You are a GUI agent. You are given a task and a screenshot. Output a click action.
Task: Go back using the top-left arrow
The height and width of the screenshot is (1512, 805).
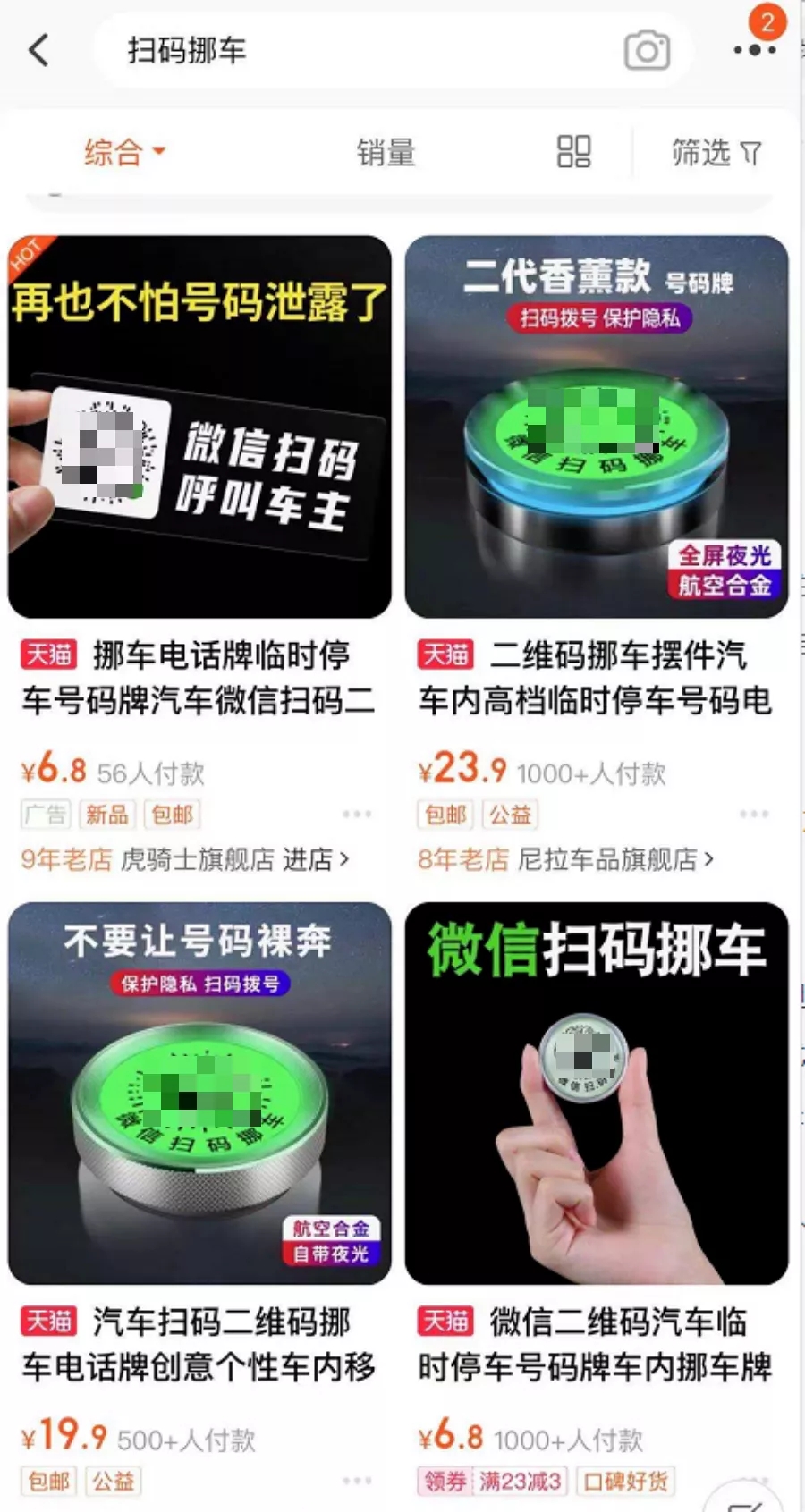click(38, 50)
